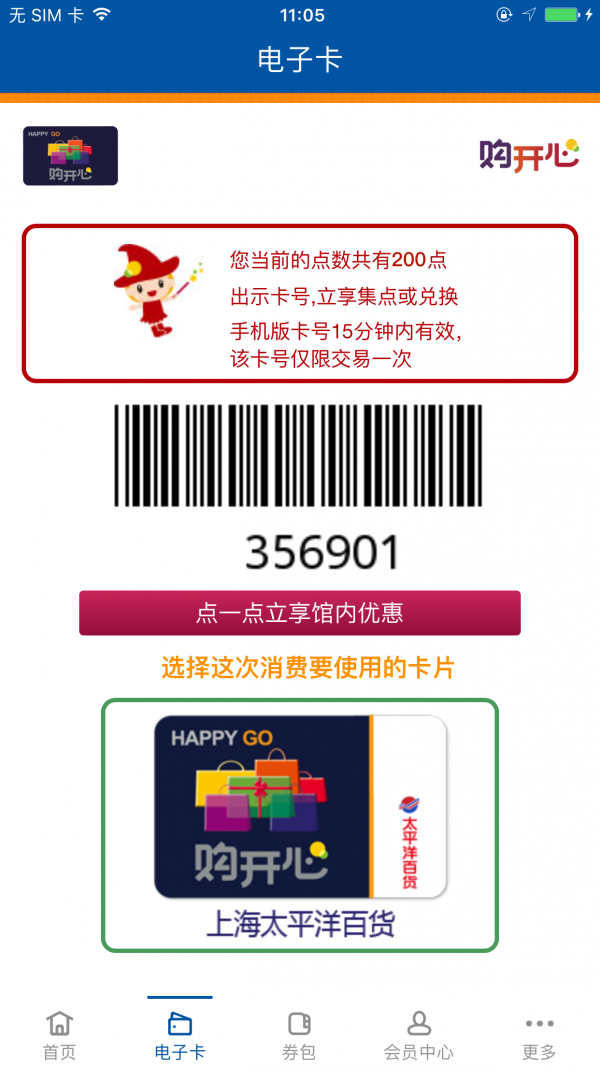This screenshot has height=1067, width=600.
Task: Tap the 点一点立享馆内优惠 button
Action: click(299, 613)
